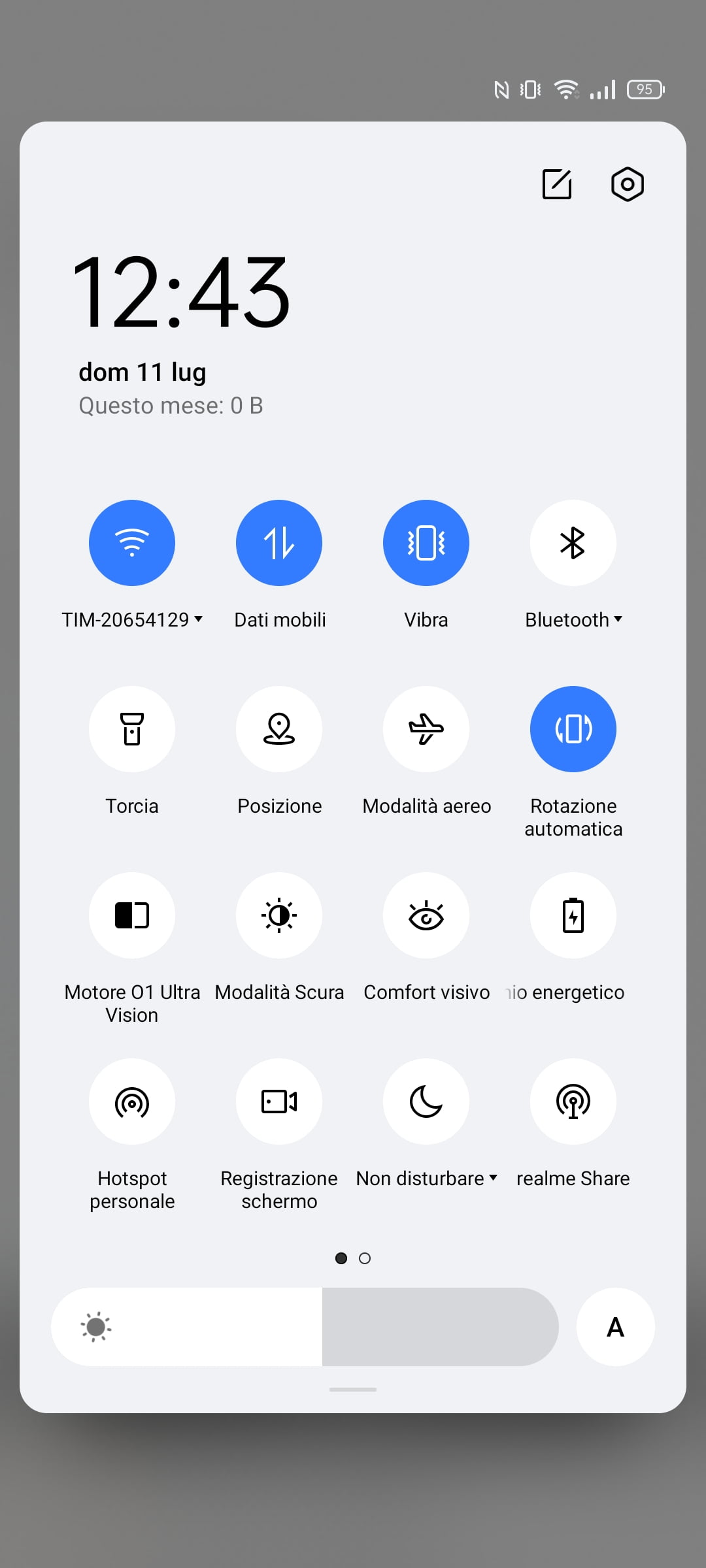The width and height of the screenshot is (706, 1568).
Task: Activate Modalità aereo
Action: click(x=426, y=729)
